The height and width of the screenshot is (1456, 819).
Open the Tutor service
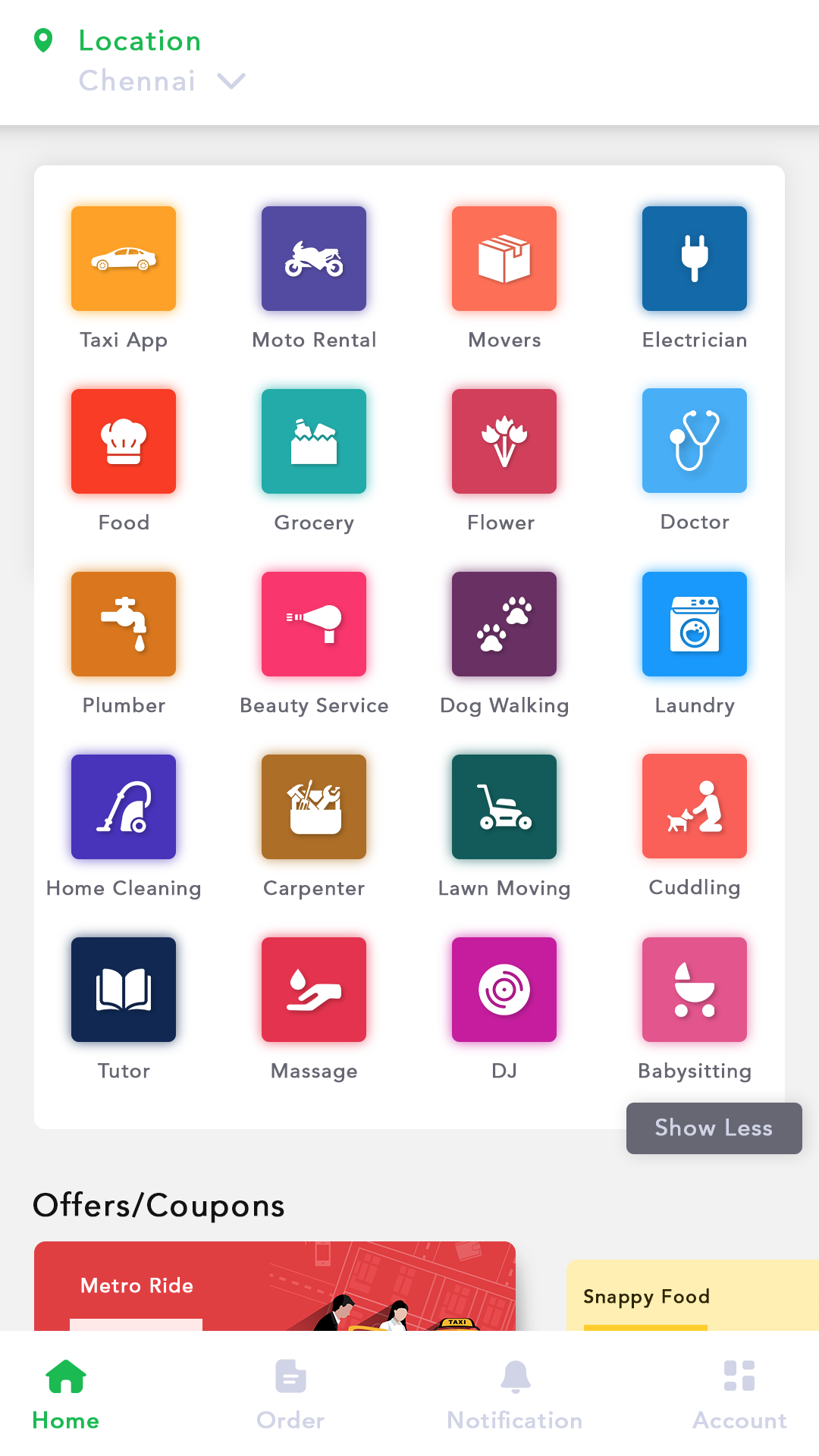tap(124, 990)
